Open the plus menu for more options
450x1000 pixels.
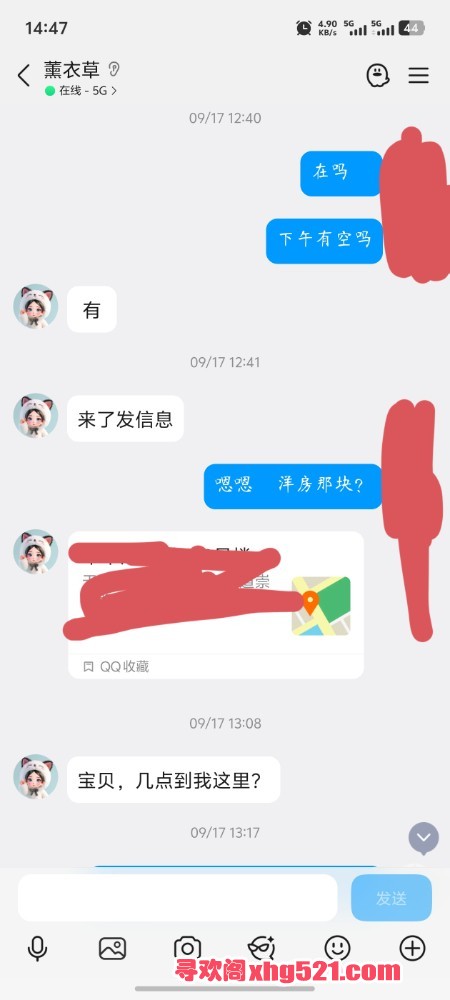pyautogui.click(x=412, y=948)
